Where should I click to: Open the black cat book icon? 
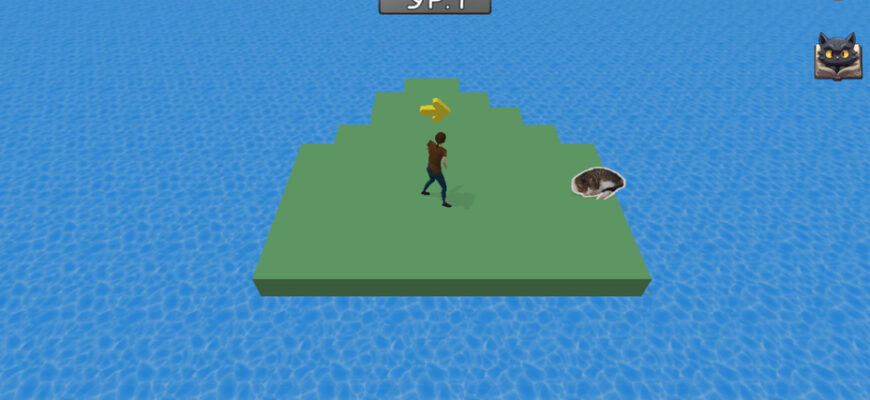836,56
